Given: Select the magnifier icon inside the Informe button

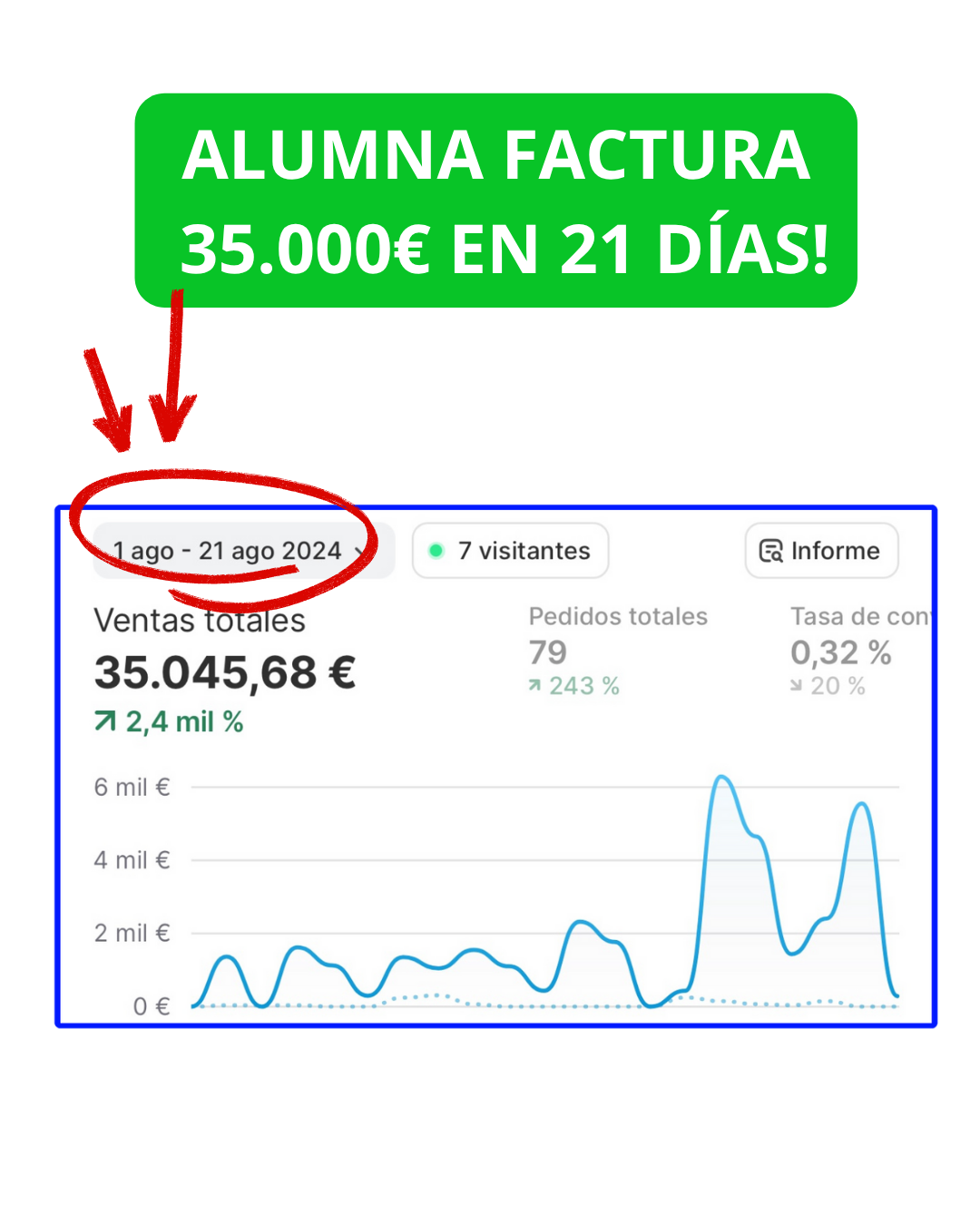Looking at the screenshot, I should pyautogui.click(x=769, y=551).
